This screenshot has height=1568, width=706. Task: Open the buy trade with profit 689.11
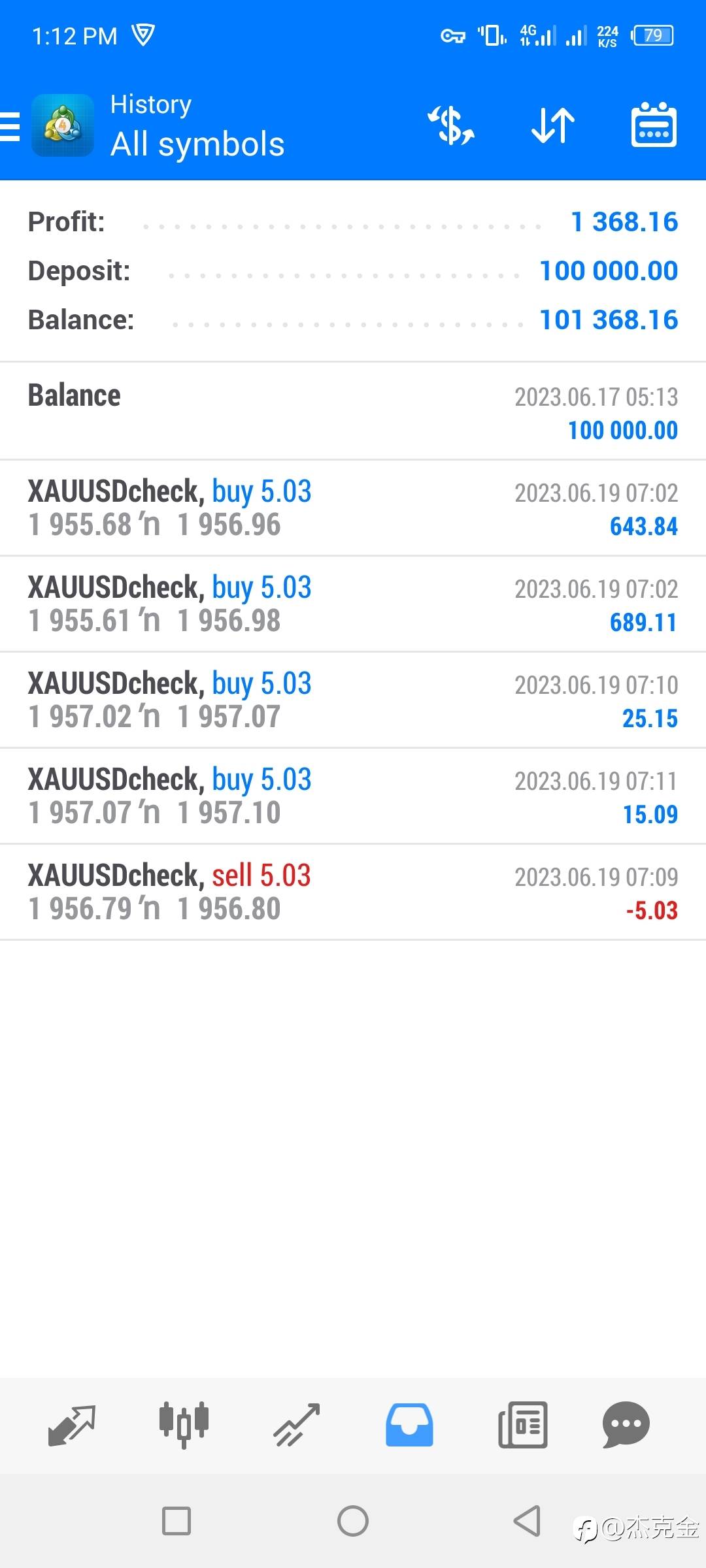click(353, 604)
